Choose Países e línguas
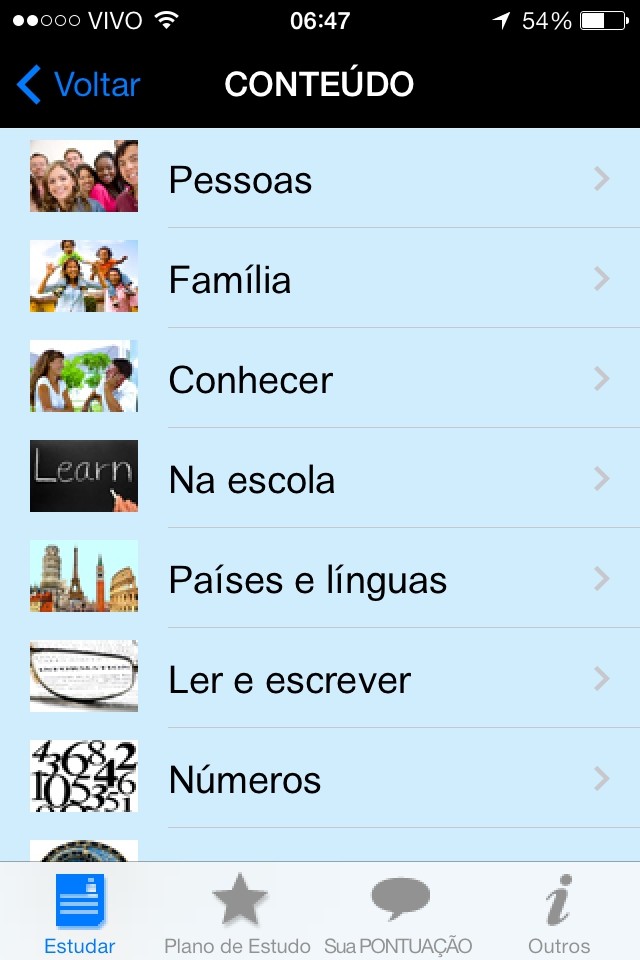The height and width of the screenshot is (960, 640). tap(320, 580)
